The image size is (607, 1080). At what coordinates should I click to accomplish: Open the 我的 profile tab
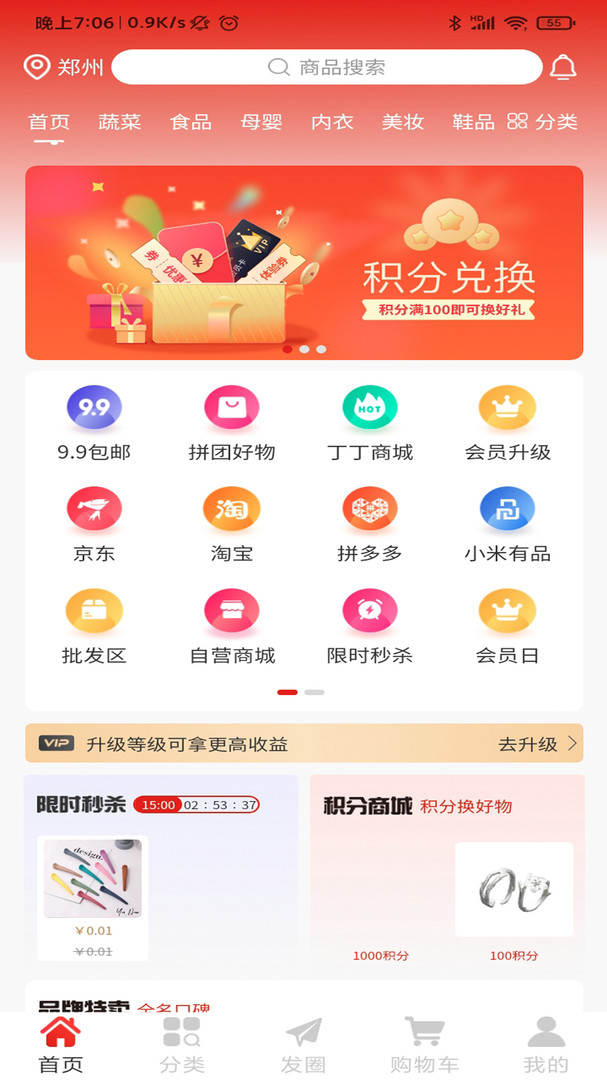pos(545,1045)
